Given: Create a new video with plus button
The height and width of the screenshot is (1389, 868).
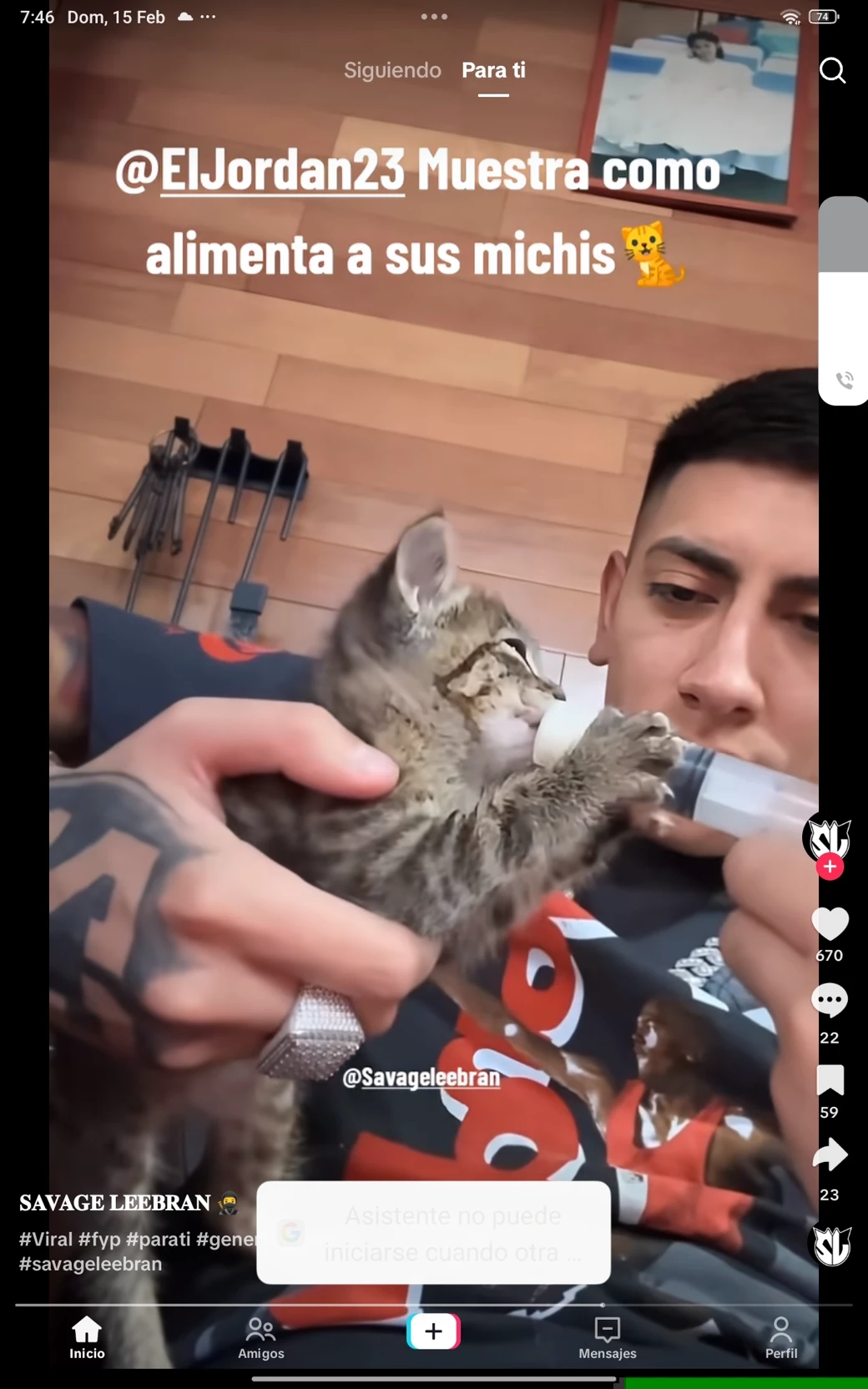Looking at the screenshot, I should 433,1331.
